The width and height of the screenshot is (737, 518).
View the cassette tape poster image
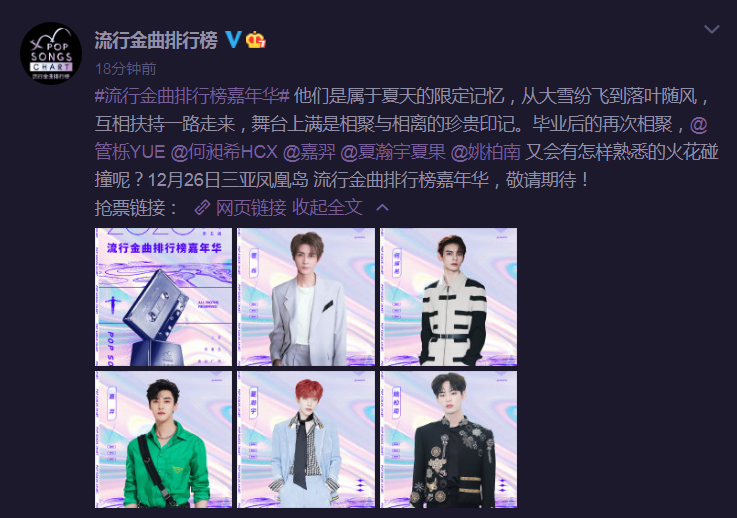coord(163,296)
